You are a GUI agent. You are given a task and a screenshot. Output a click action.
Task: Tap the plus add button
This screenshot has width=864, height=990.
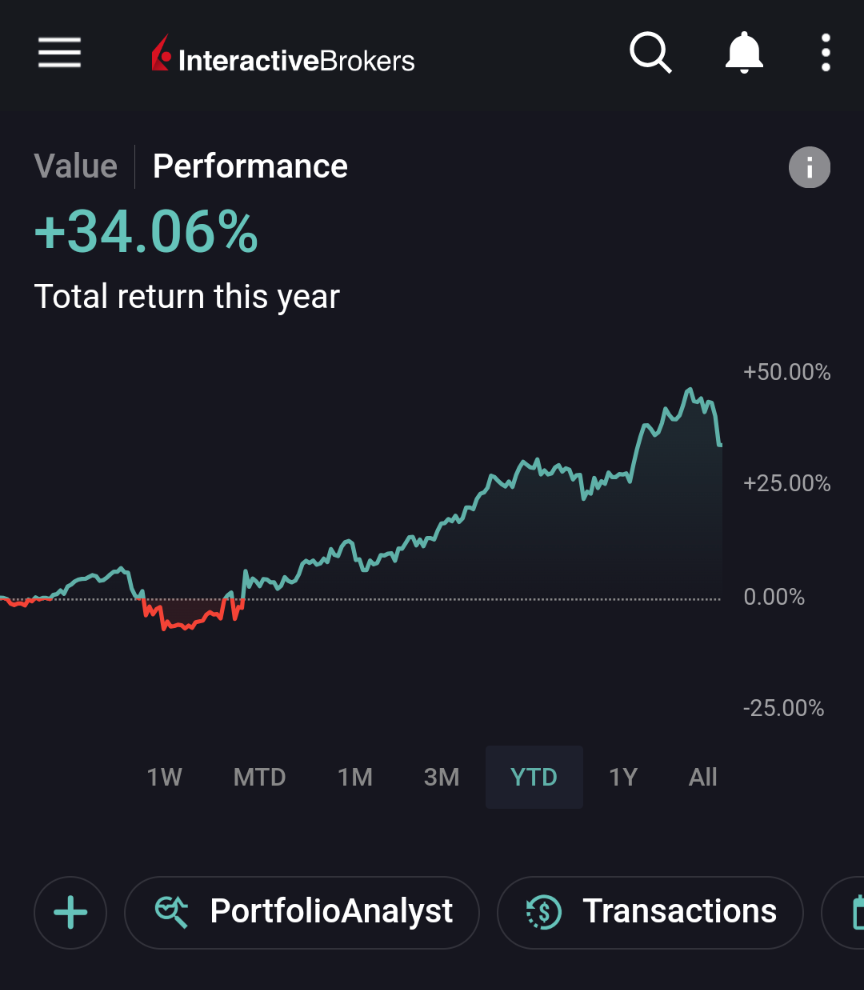click(70, 912)
